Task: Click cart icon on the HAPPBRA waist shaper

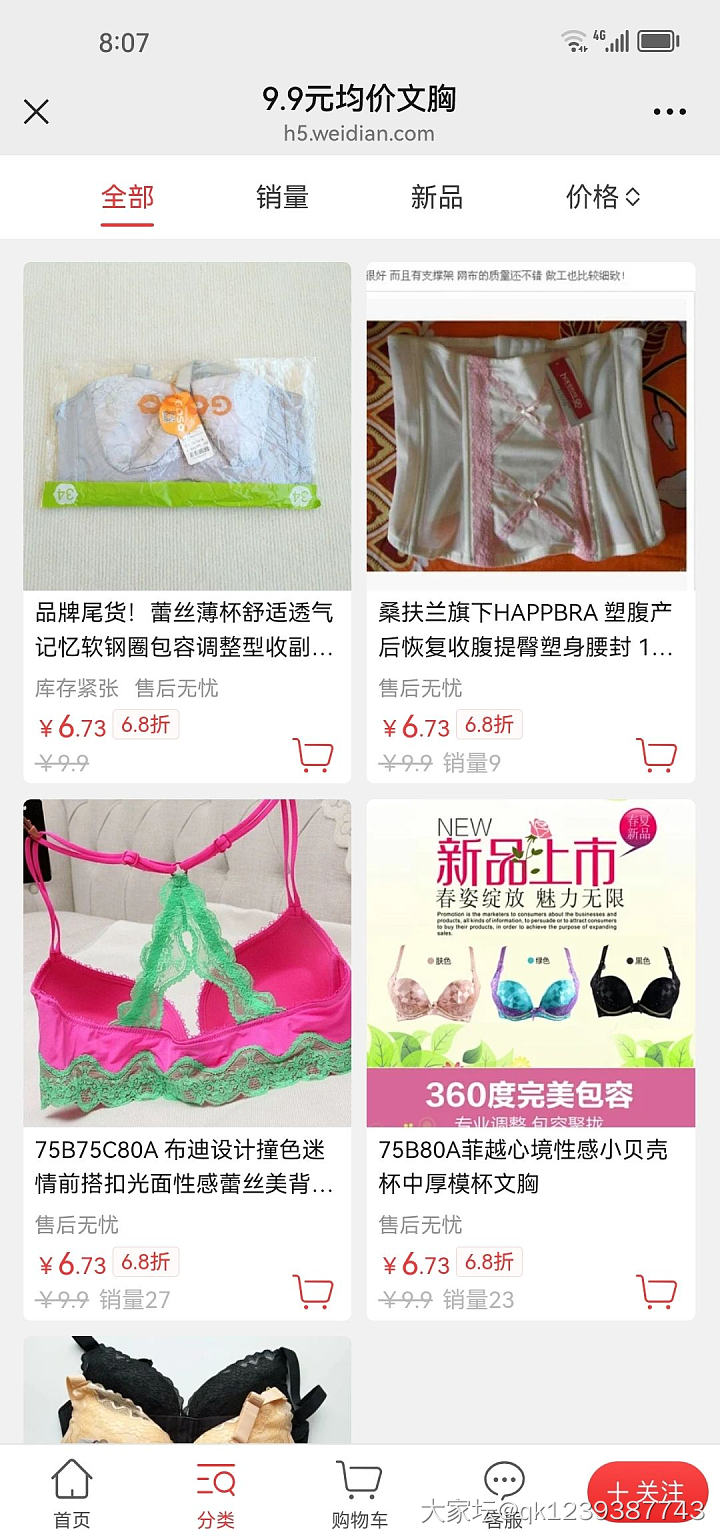Action: point(657,757)
